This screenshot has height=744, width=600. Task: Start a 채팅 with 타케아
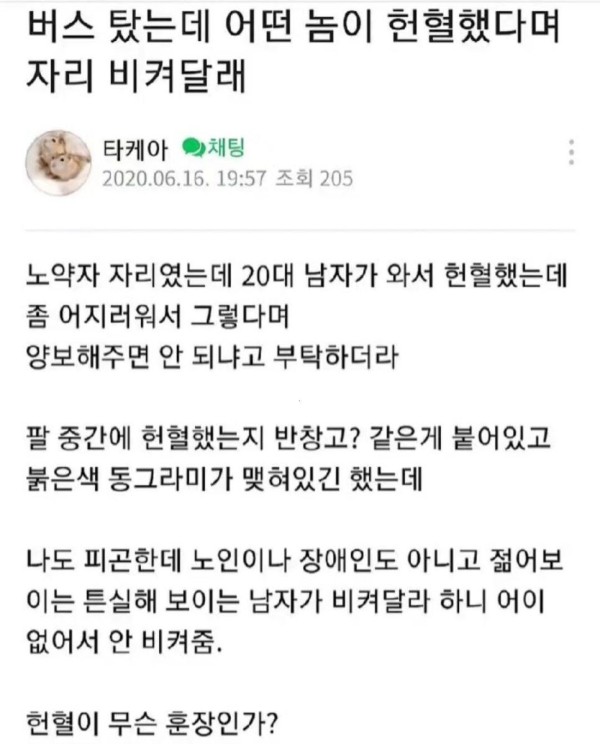214,148
